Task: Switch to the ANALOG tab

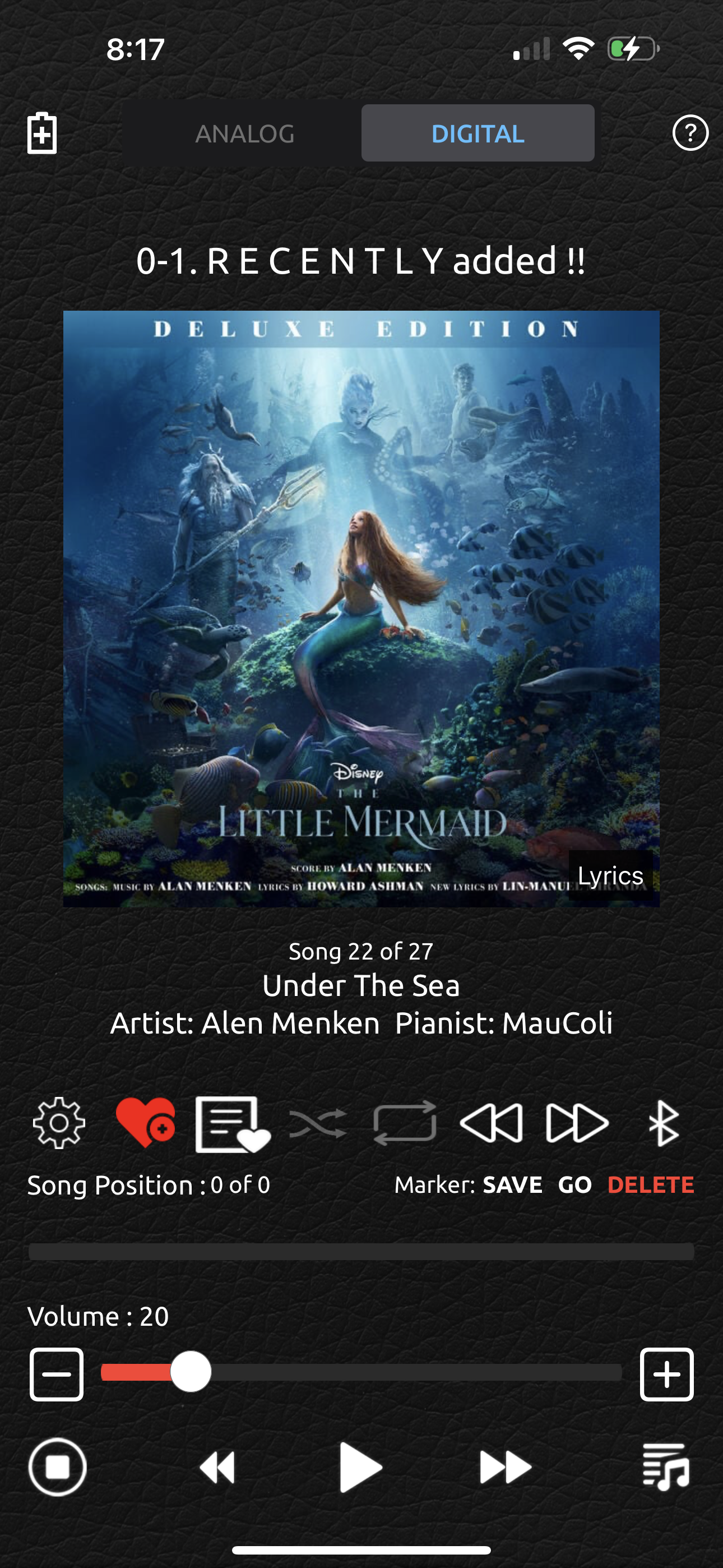Action: point(244,133)
